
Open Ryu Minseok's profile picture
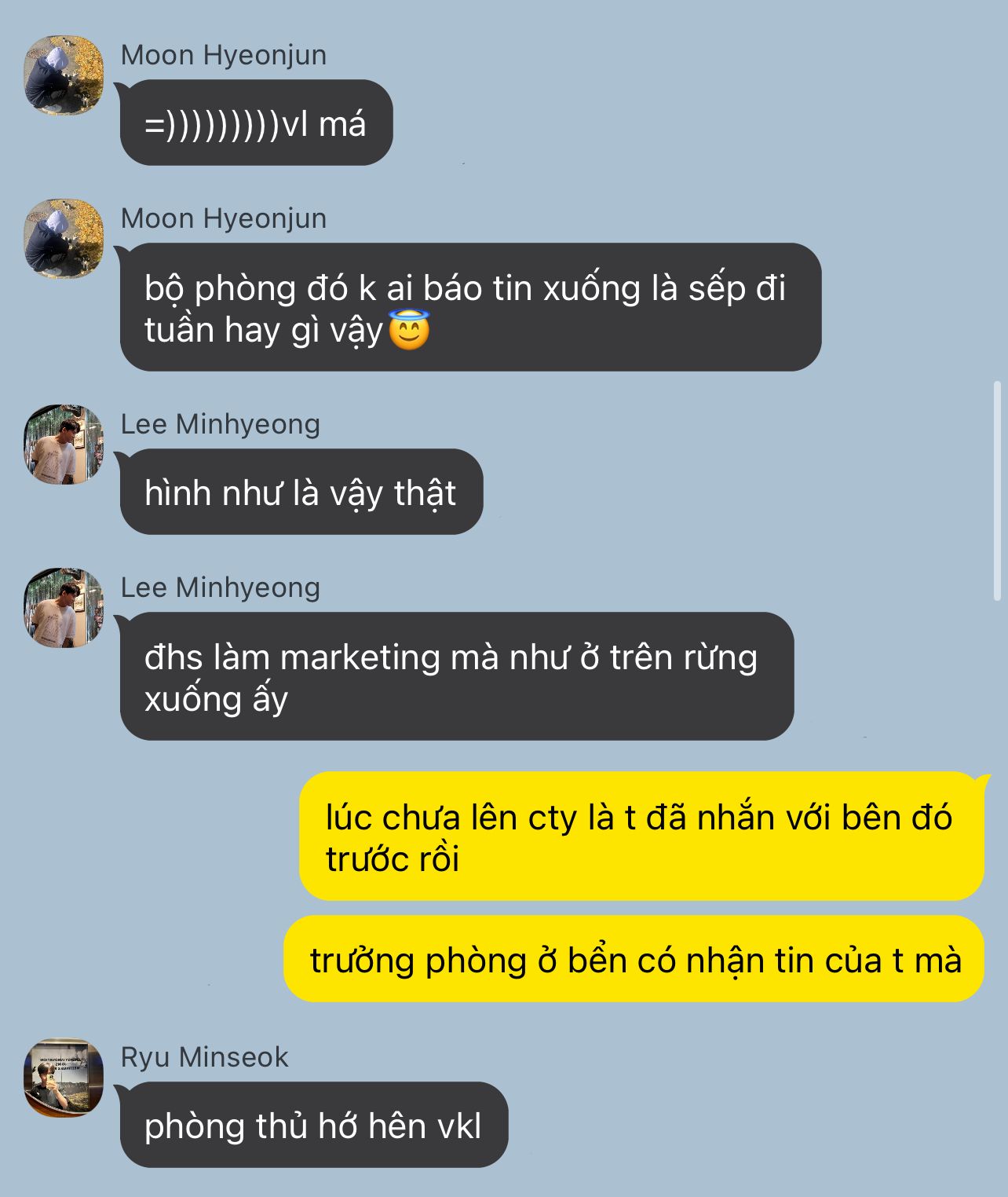click(64, 1078)
